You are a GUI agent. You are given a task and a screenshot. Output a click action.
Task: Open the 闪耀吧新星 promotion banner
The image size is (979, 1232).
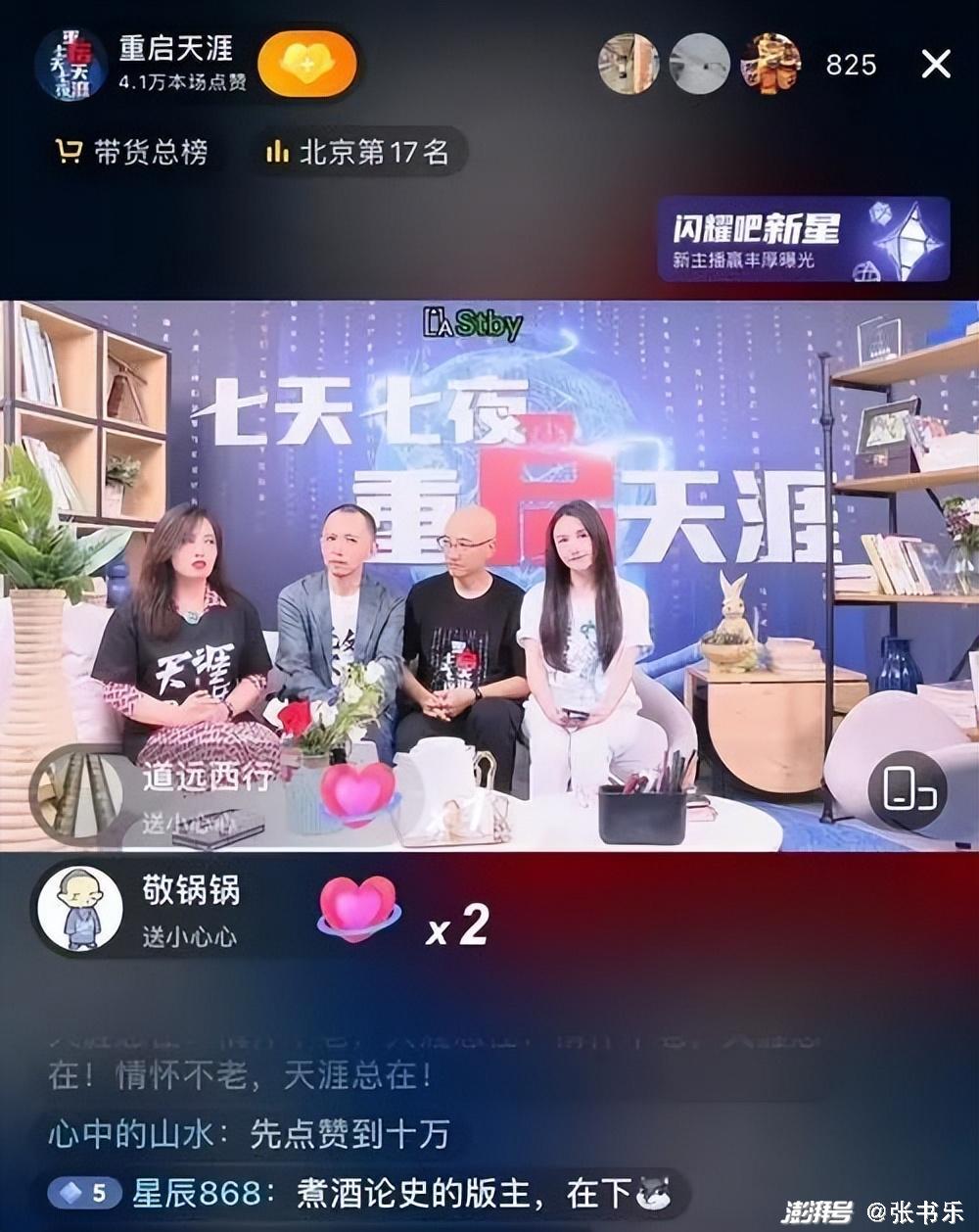pos(806,238)
